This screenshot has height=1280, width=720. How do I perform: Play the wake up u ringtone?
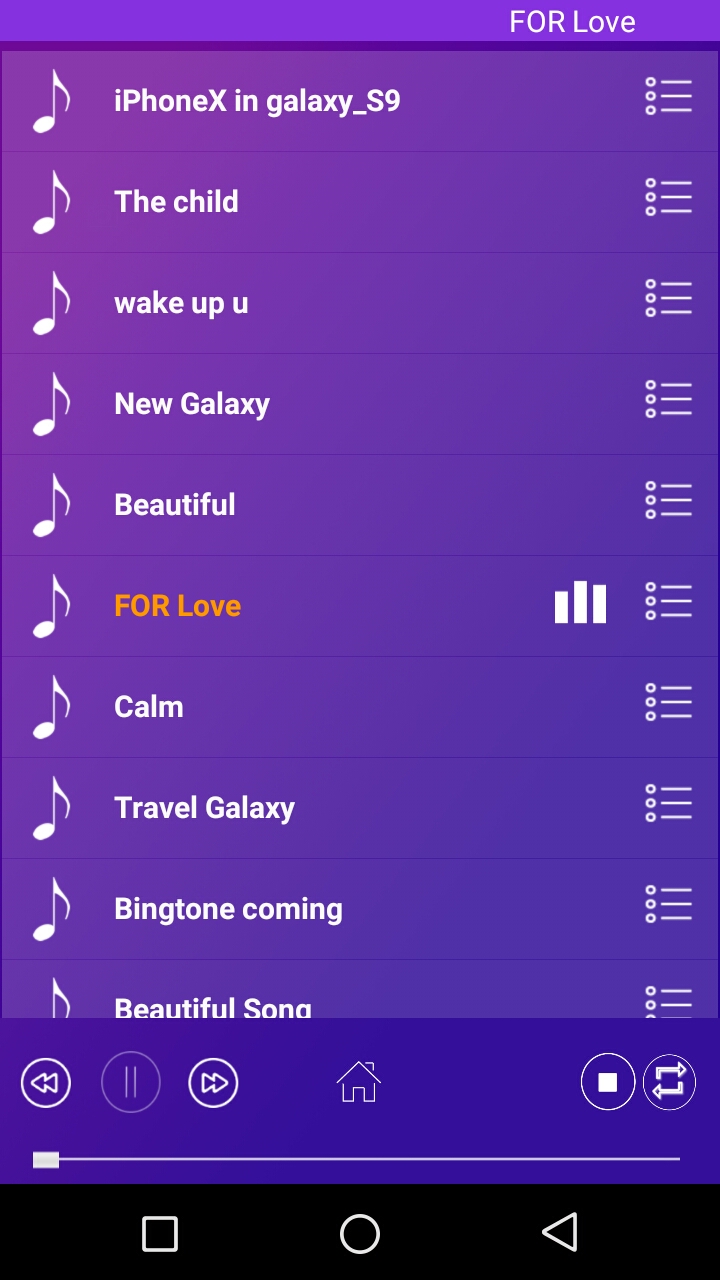click(181, 303)
